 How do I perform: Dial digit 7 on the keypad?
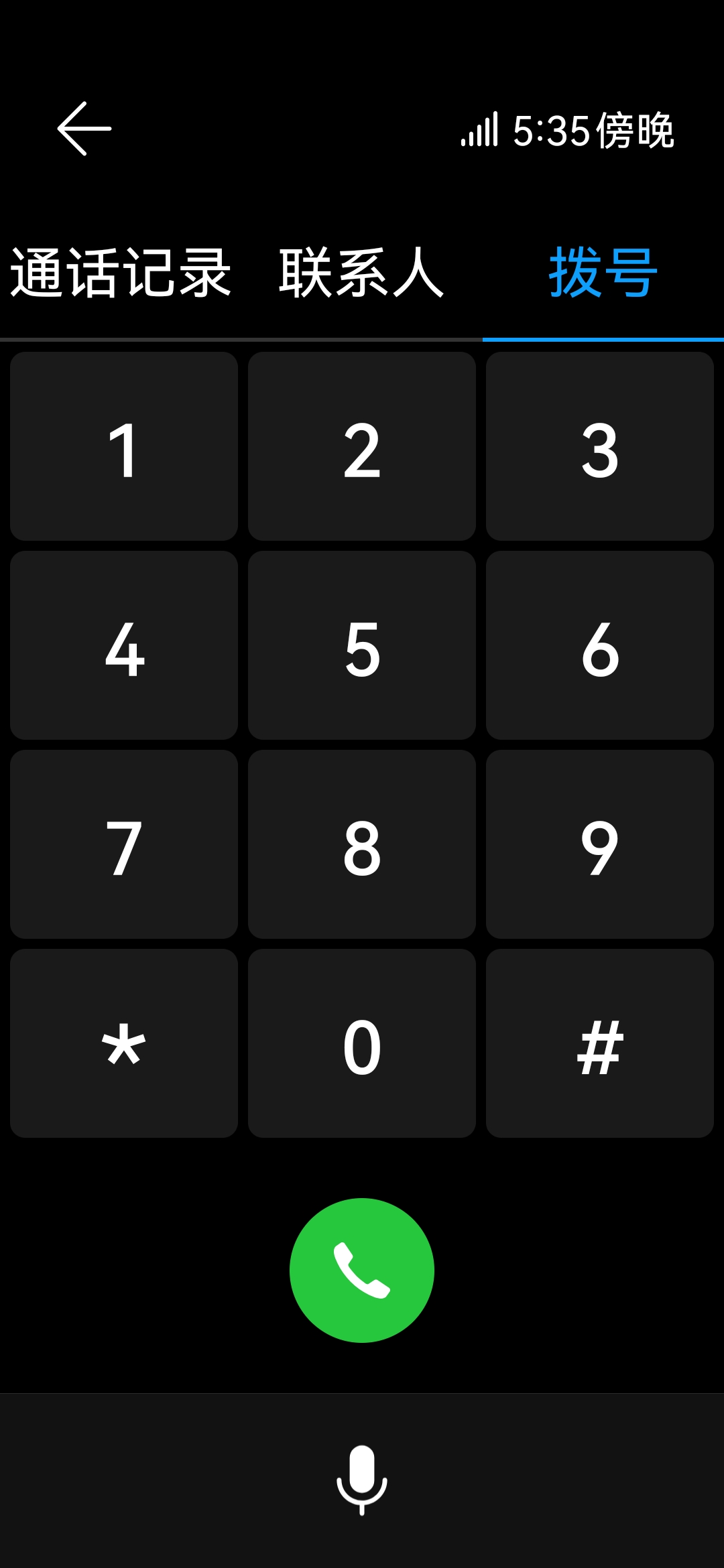124,844
